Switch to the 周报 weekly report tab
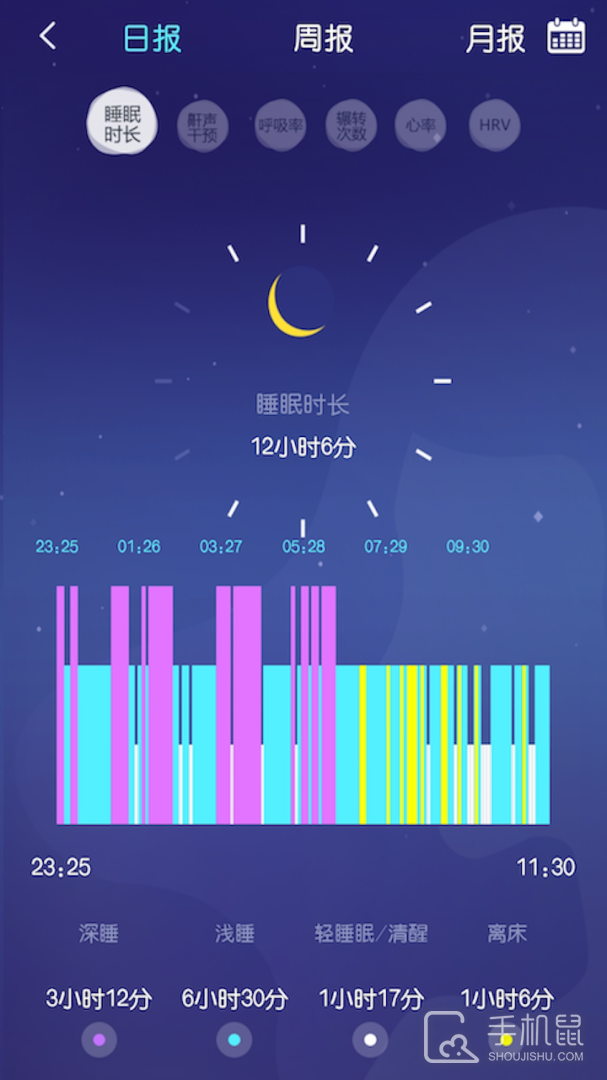 (x=323, y=38)
